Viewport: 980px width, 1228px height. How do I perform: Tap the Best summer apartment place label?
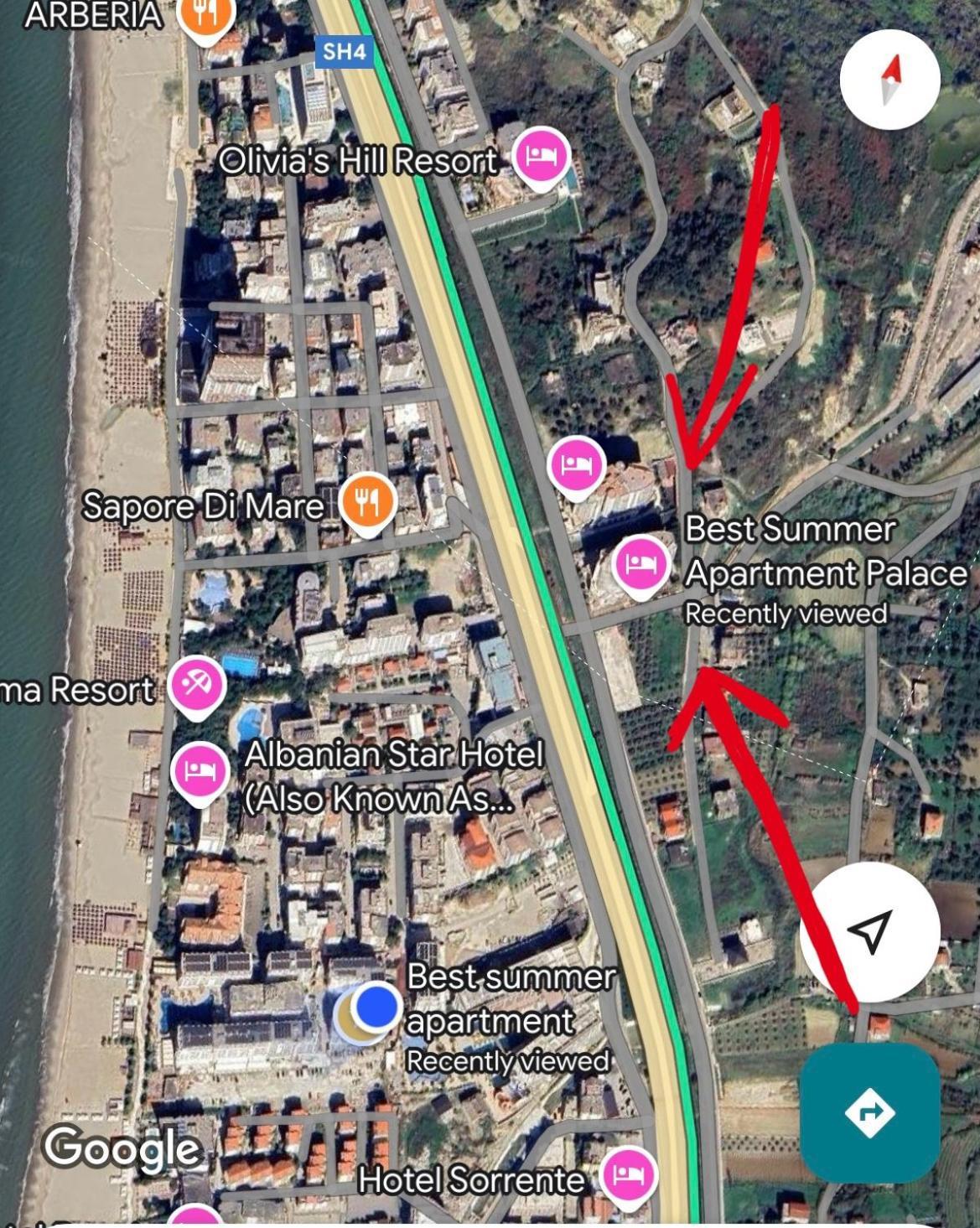[511, 1001]
